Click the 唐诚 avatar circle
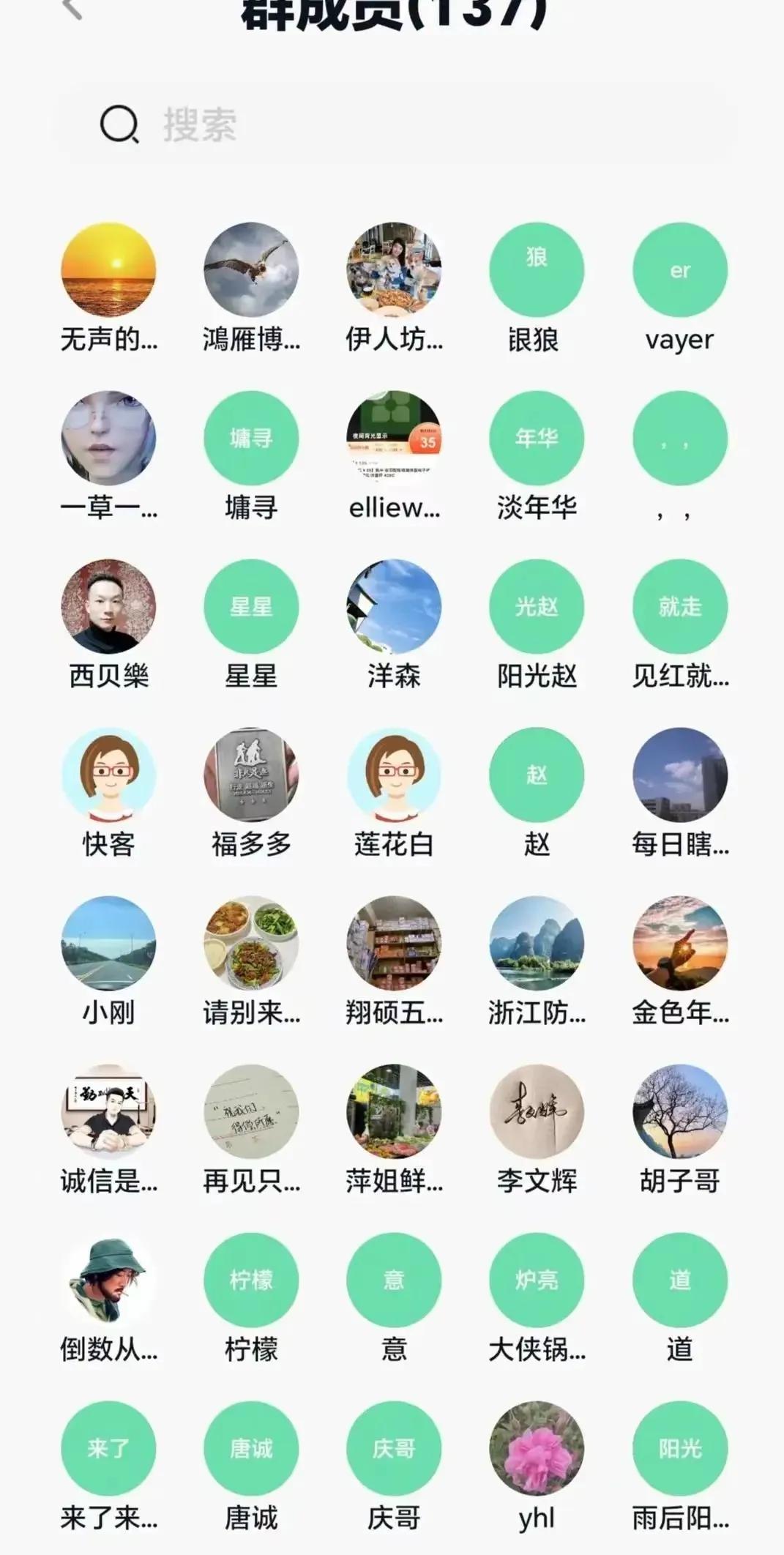The image size is (784, 1555). click(x=250, y=1447)
